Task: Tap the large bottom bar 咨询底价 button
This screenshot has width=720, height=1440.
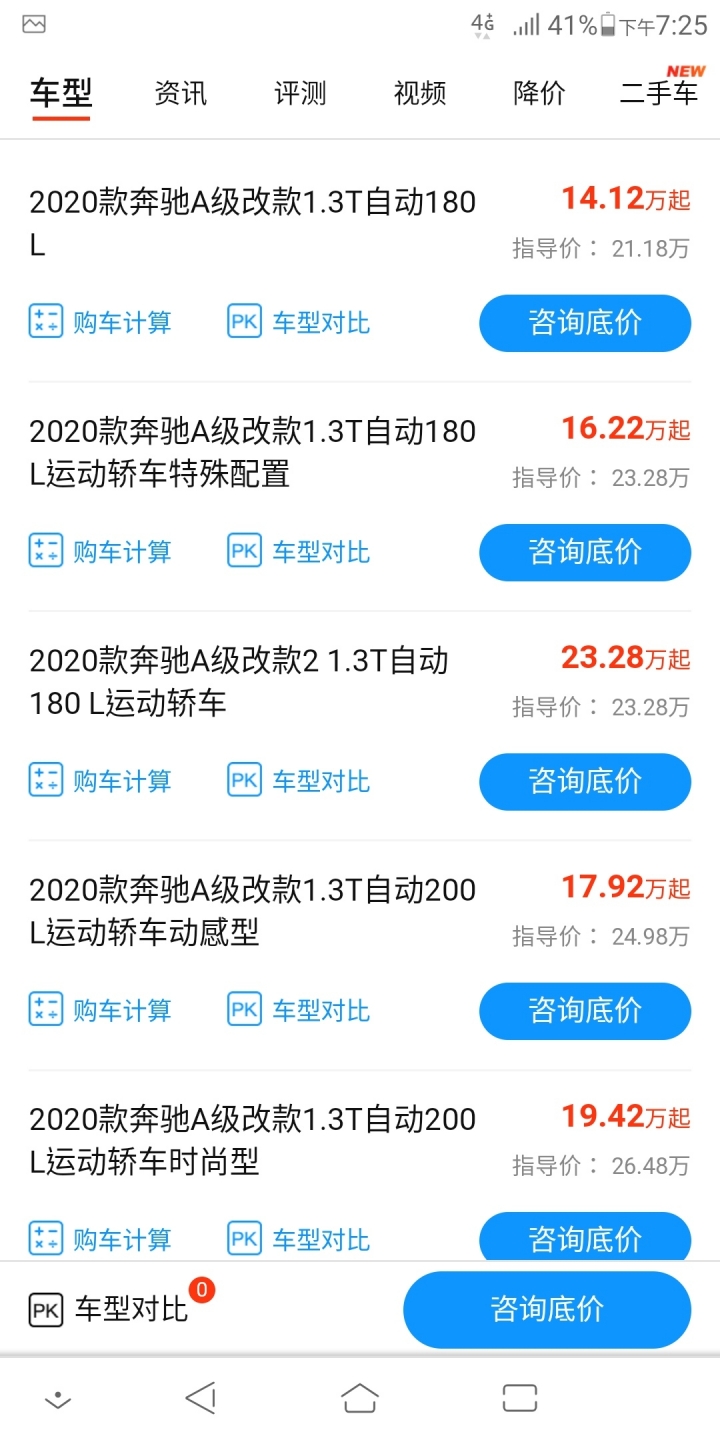Action: pos(547,1309)
